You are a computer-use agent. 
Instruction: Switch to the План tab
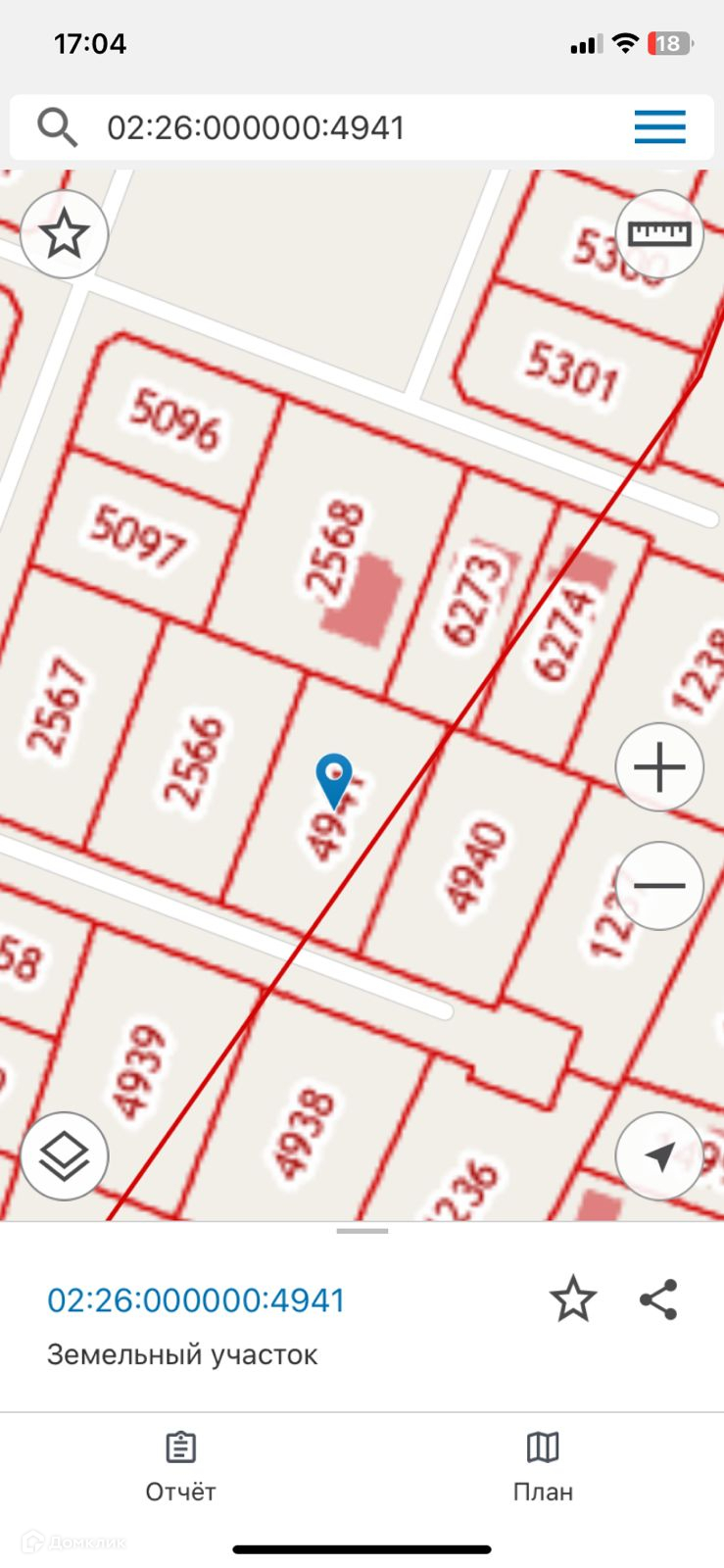[x=543, y=1466]
